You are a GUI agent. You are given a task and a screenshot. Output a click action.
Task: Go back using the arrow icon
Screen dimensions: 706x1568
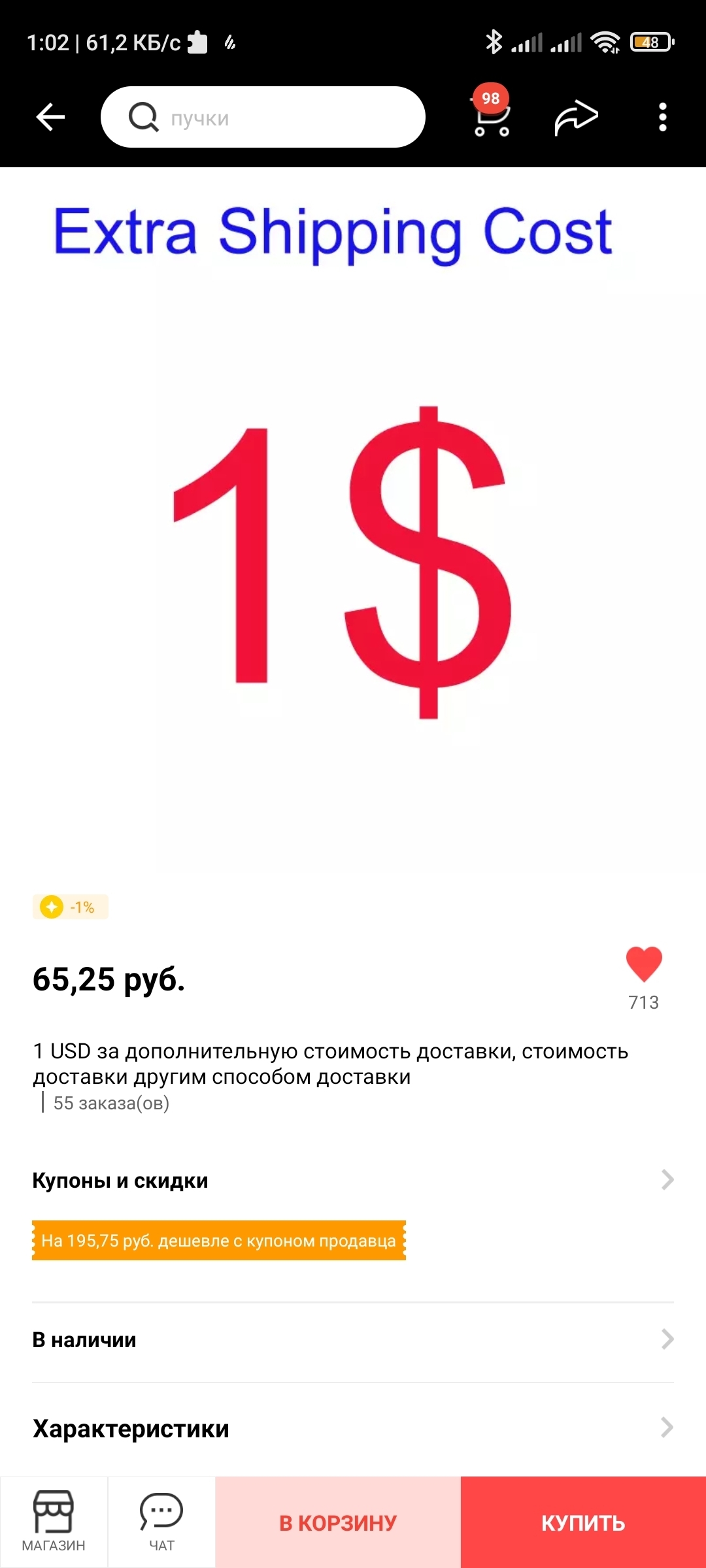(x=50, y=118)
